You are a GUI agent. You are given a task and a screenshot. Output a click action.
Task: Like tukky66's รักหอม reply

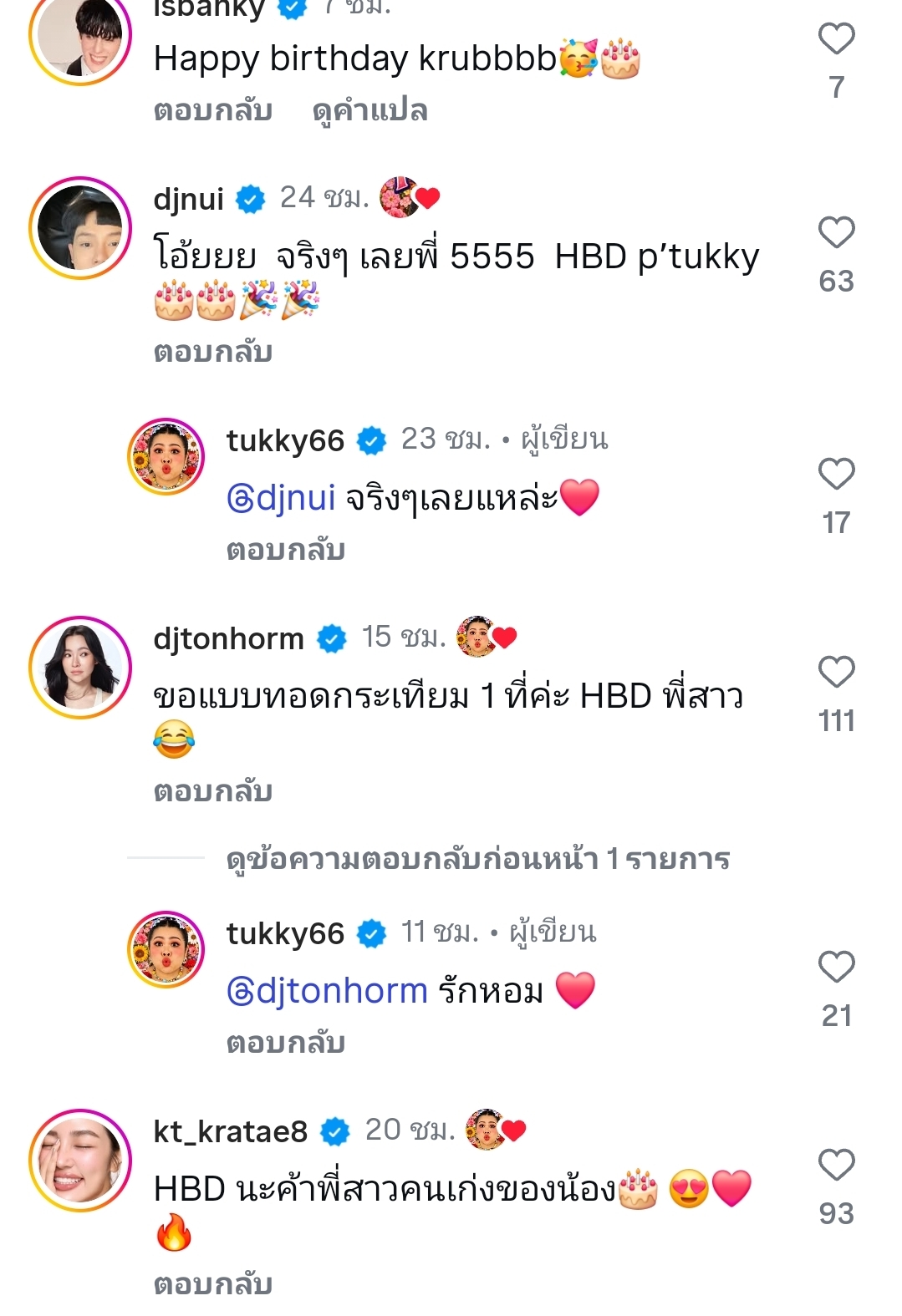836,968
